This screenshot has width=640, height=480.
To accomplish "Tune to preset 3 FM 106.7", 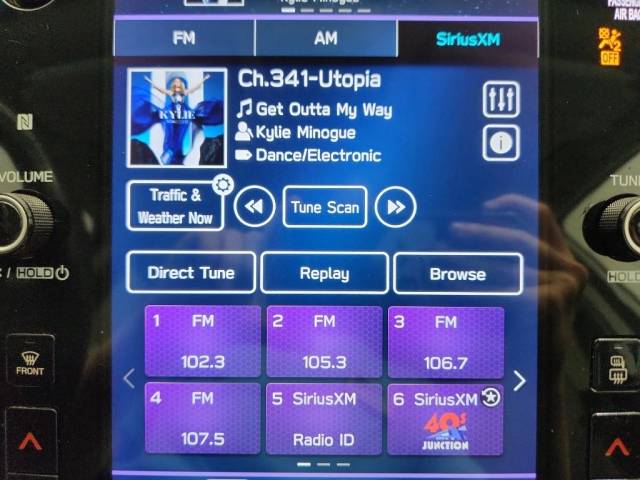I will [x=445, y=341].
